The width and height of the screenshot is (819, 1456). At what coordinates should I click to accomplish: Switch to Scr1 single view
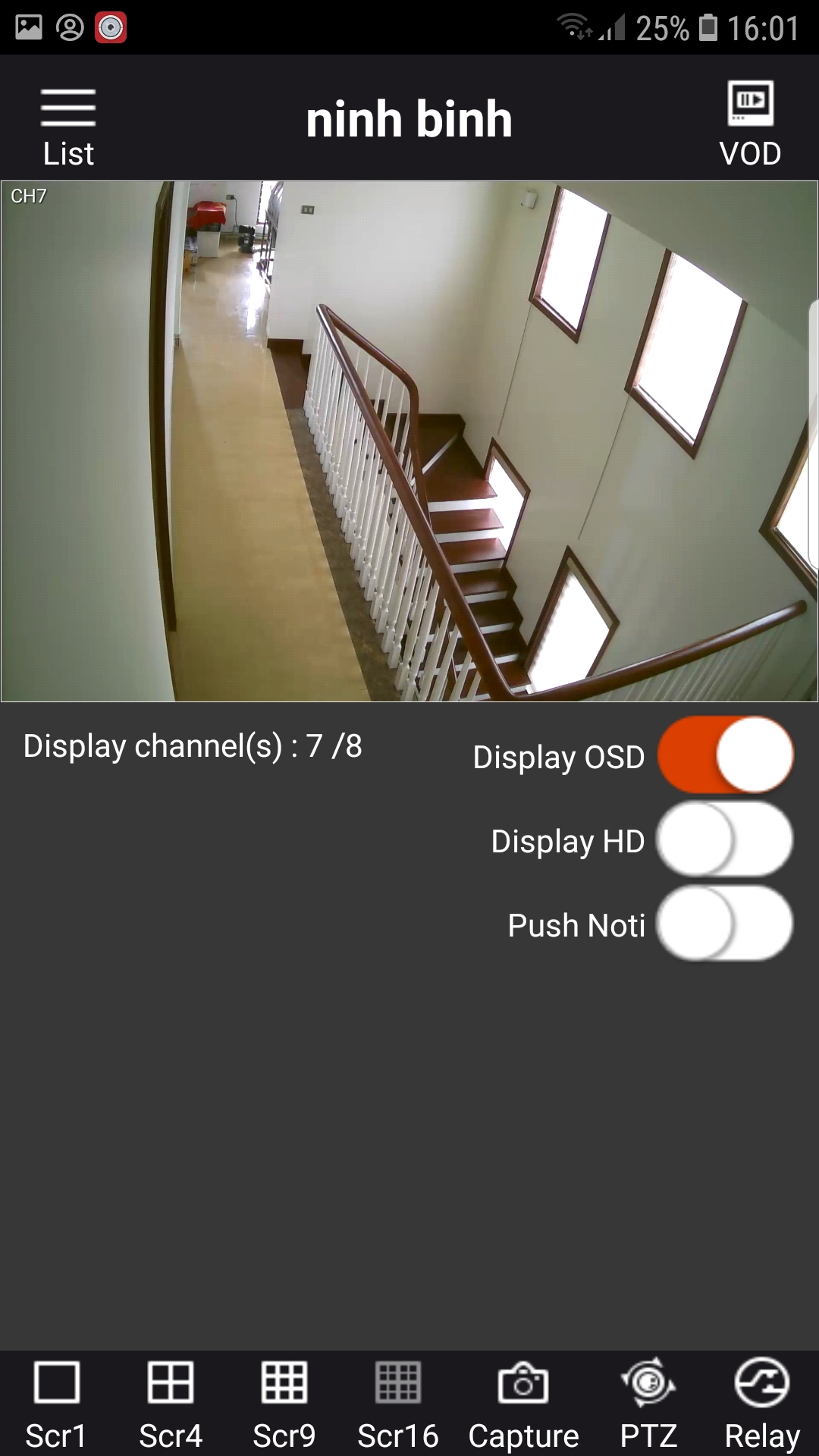pyautogui.click(x=56, y=1404)
